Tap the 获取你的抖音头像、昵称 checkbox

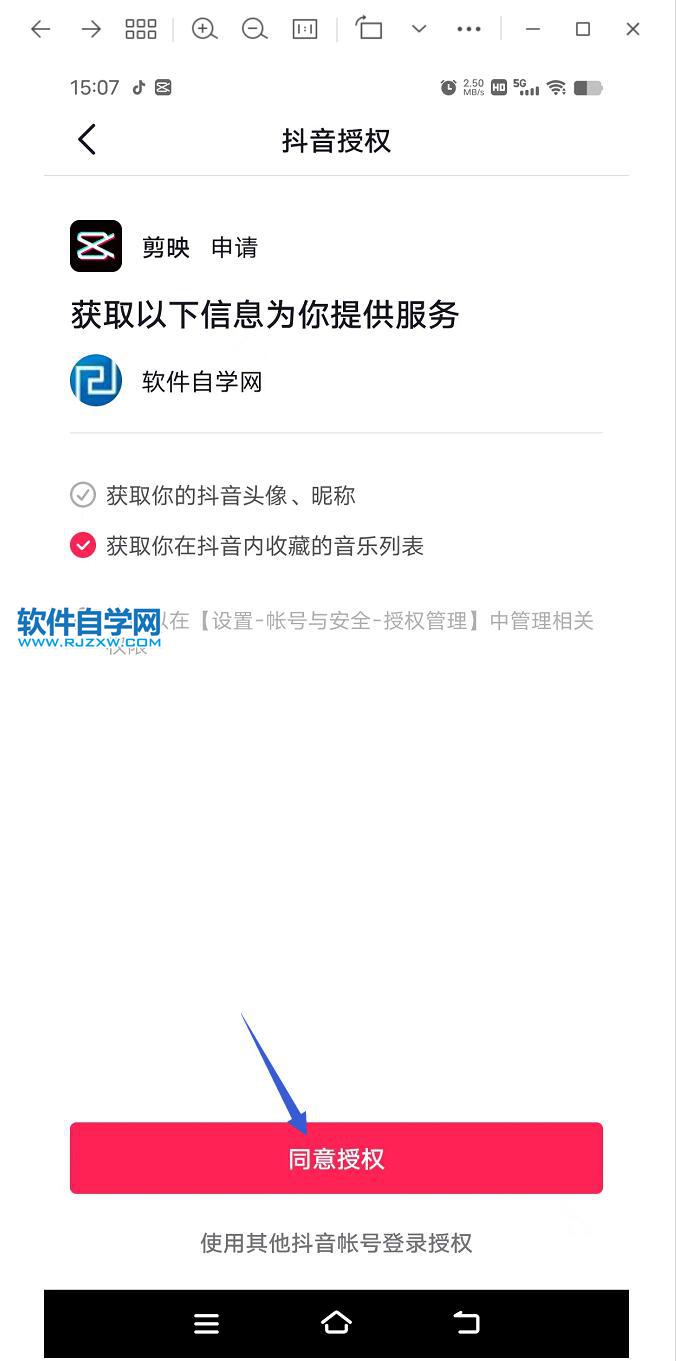point(82,495)
